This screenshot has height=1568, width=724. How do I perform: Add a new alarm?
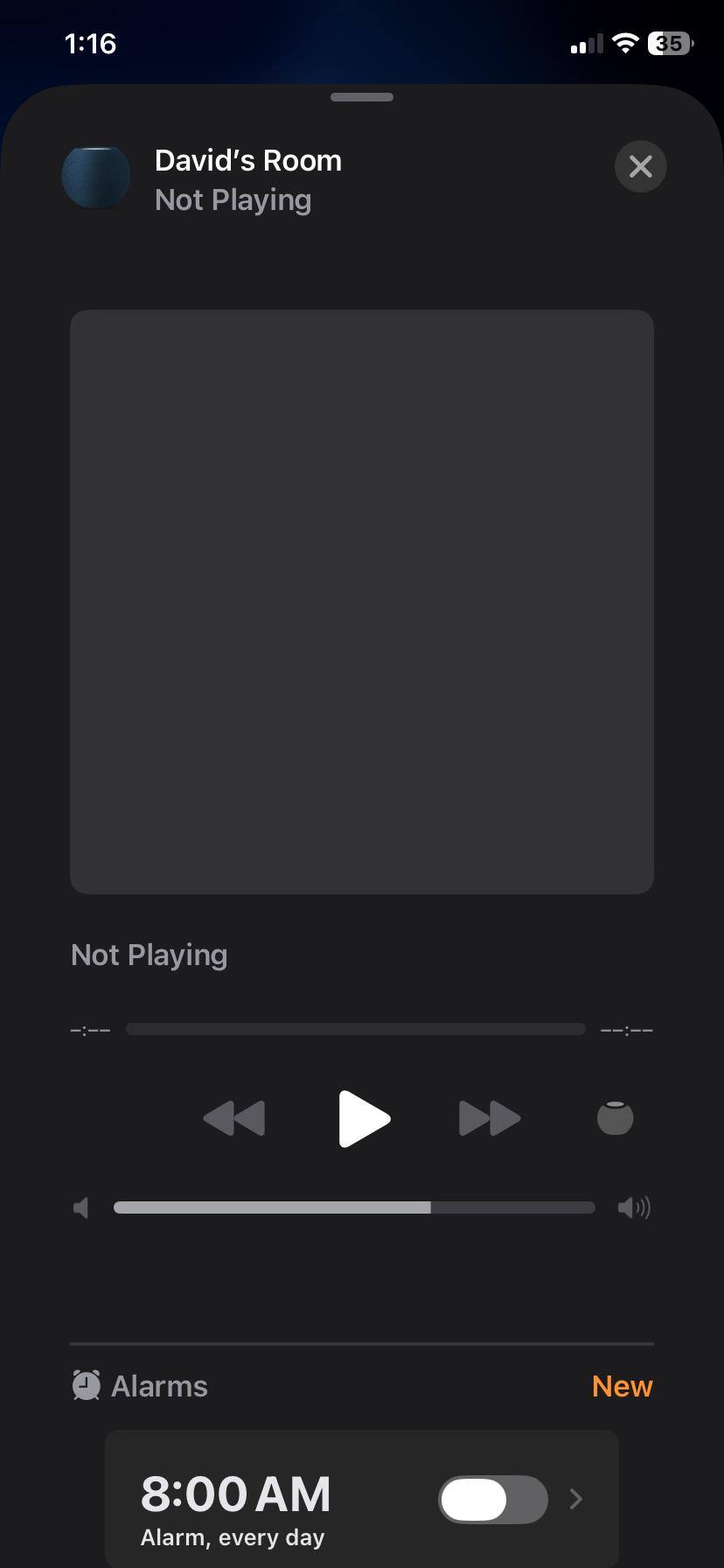pos(622,1386)
